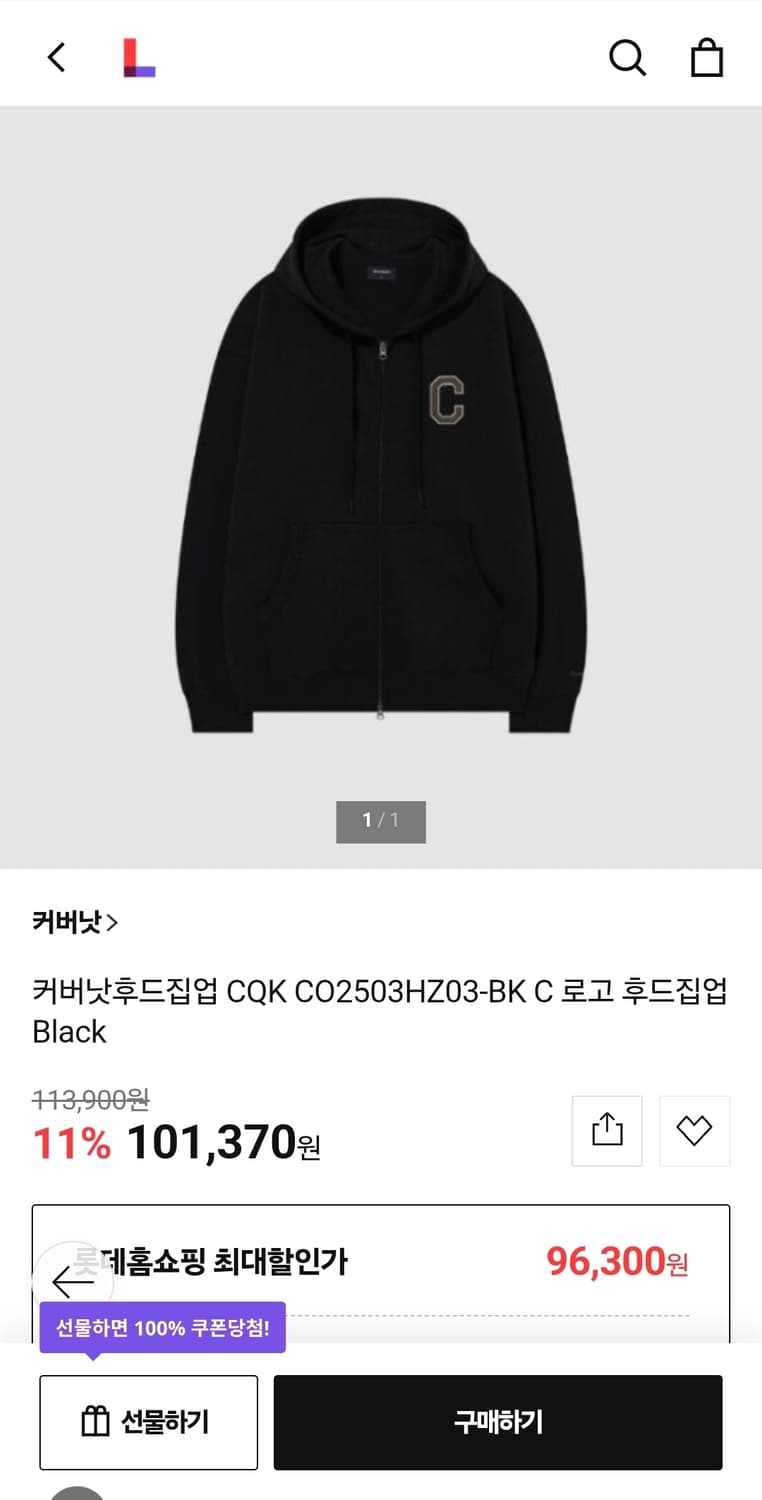Click the 선물하기 gift button
Screen dimensions: 762x1500
tap(148, 1421)
